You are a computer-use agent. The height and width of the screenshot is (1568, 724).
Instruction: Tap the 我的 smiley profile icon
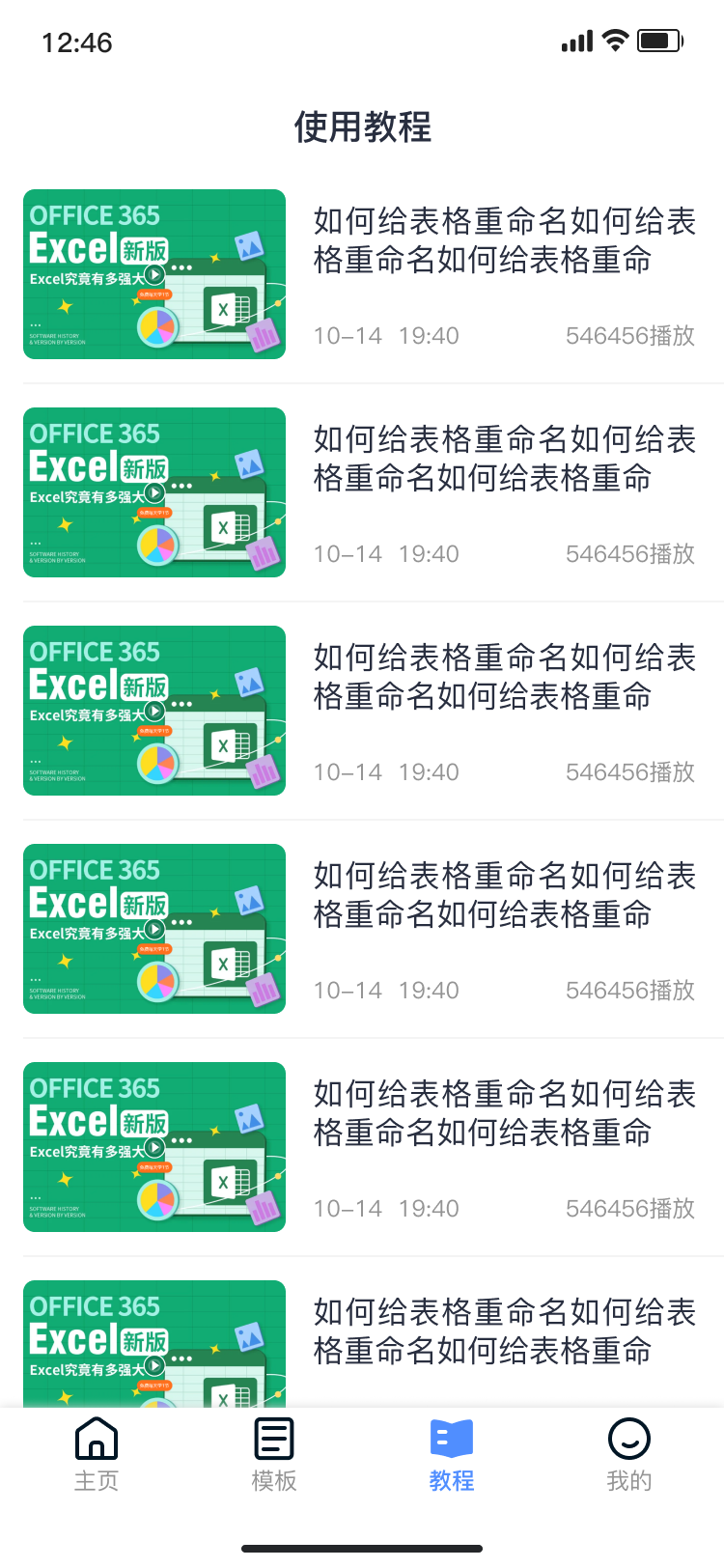[x=629, y=1439]
